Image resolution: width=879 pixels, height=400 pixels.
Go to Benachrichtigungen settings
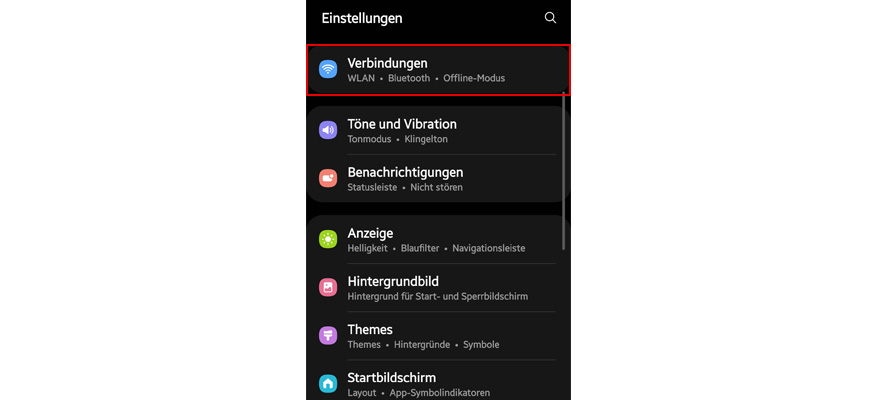pos(438,178)
